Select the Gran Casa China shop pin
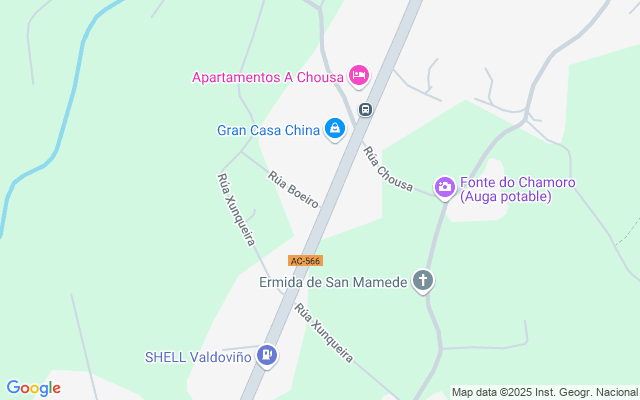Image resolution: width=640 pixels, height=400 pixels. pos(335,129)
